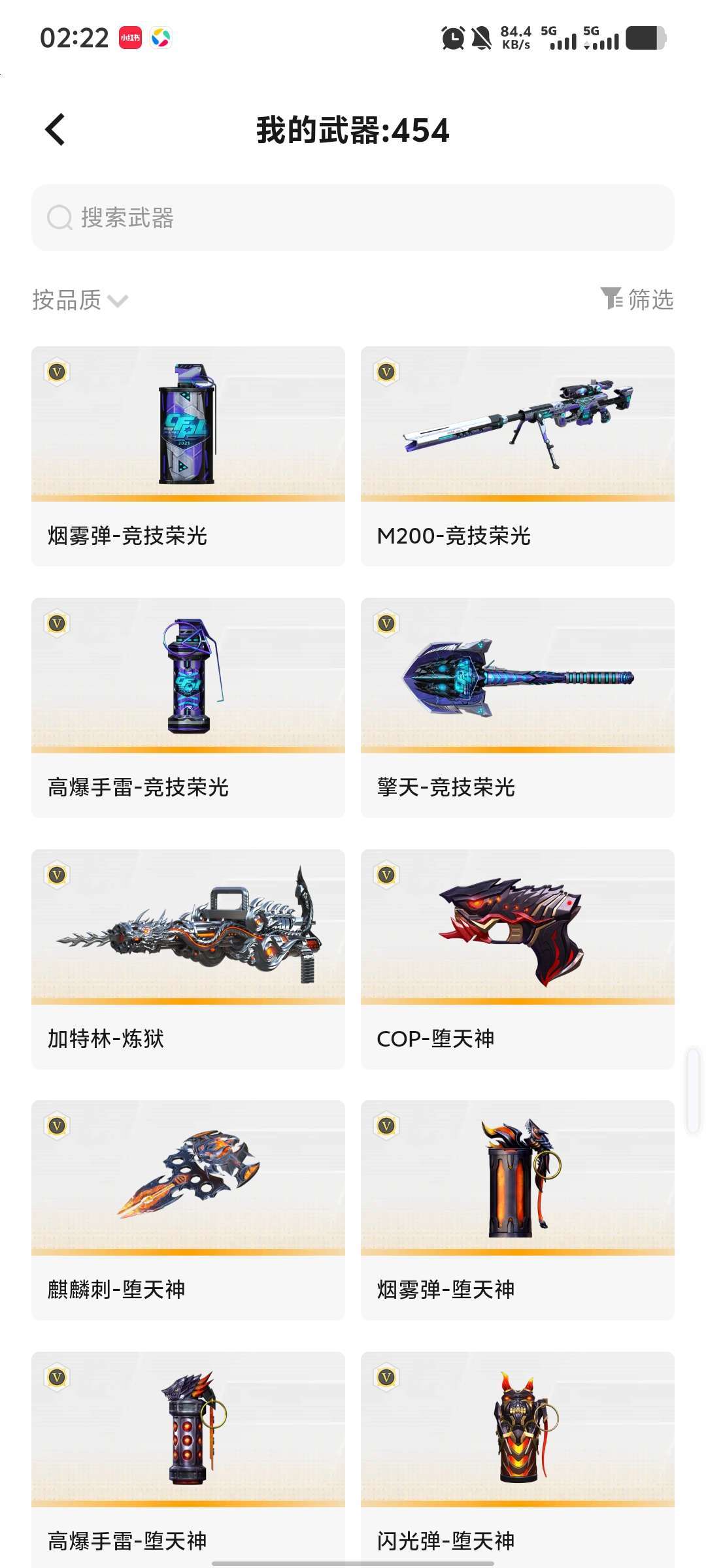Open the 擎天-竞技荣光 shovel card

[x=517, y=707]
